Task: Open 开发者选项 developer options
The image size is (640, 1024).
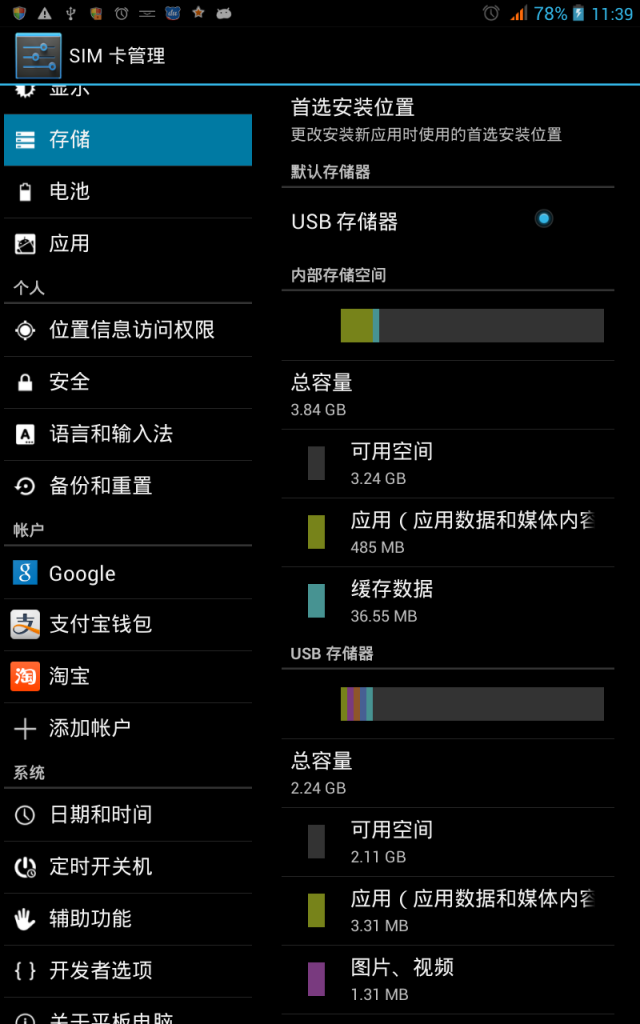Action: tap(128, 970)
